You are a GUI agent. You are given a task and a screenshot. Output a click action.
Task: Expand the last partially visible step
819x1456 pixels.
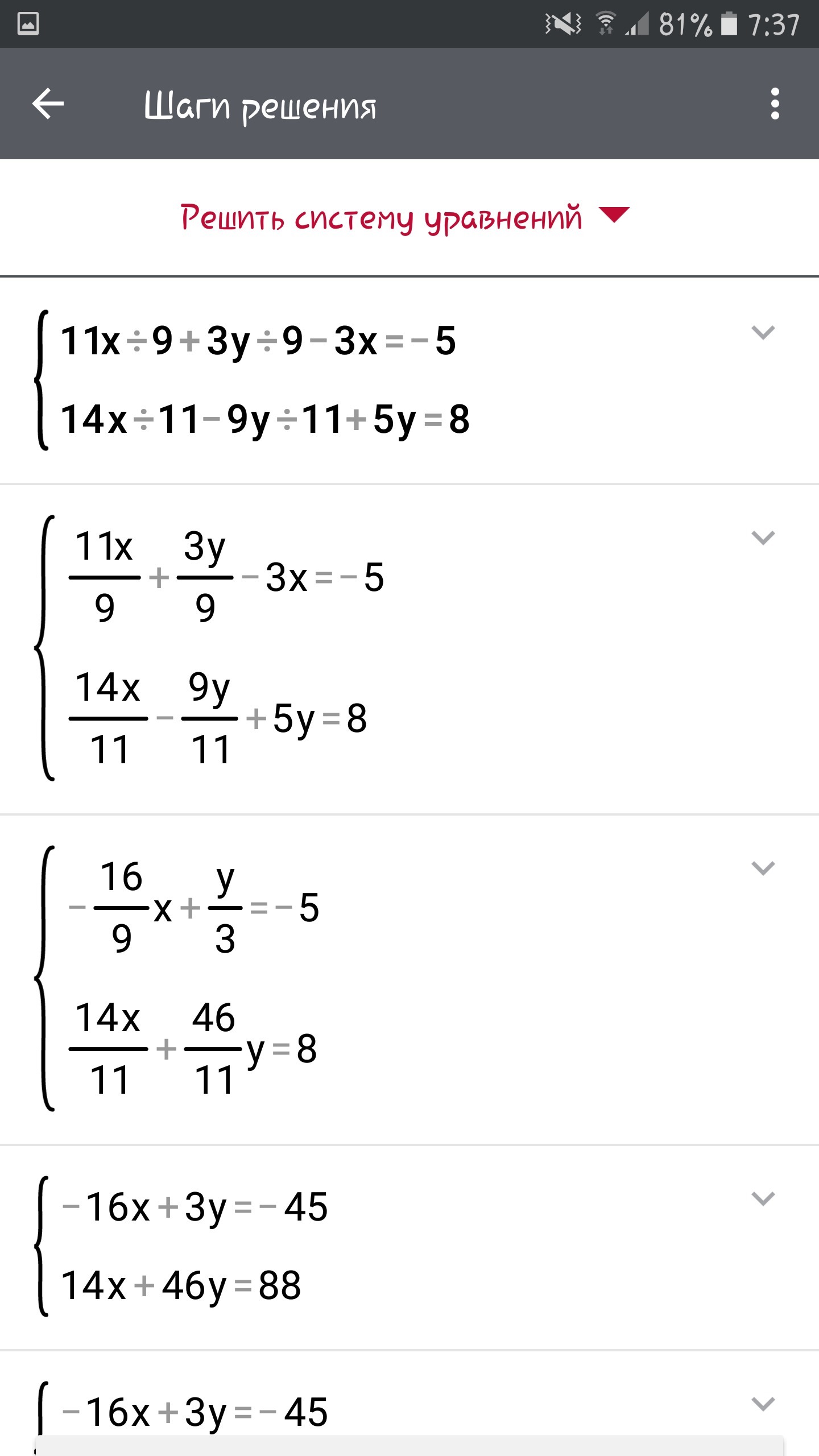click(x=763, y=1404)
